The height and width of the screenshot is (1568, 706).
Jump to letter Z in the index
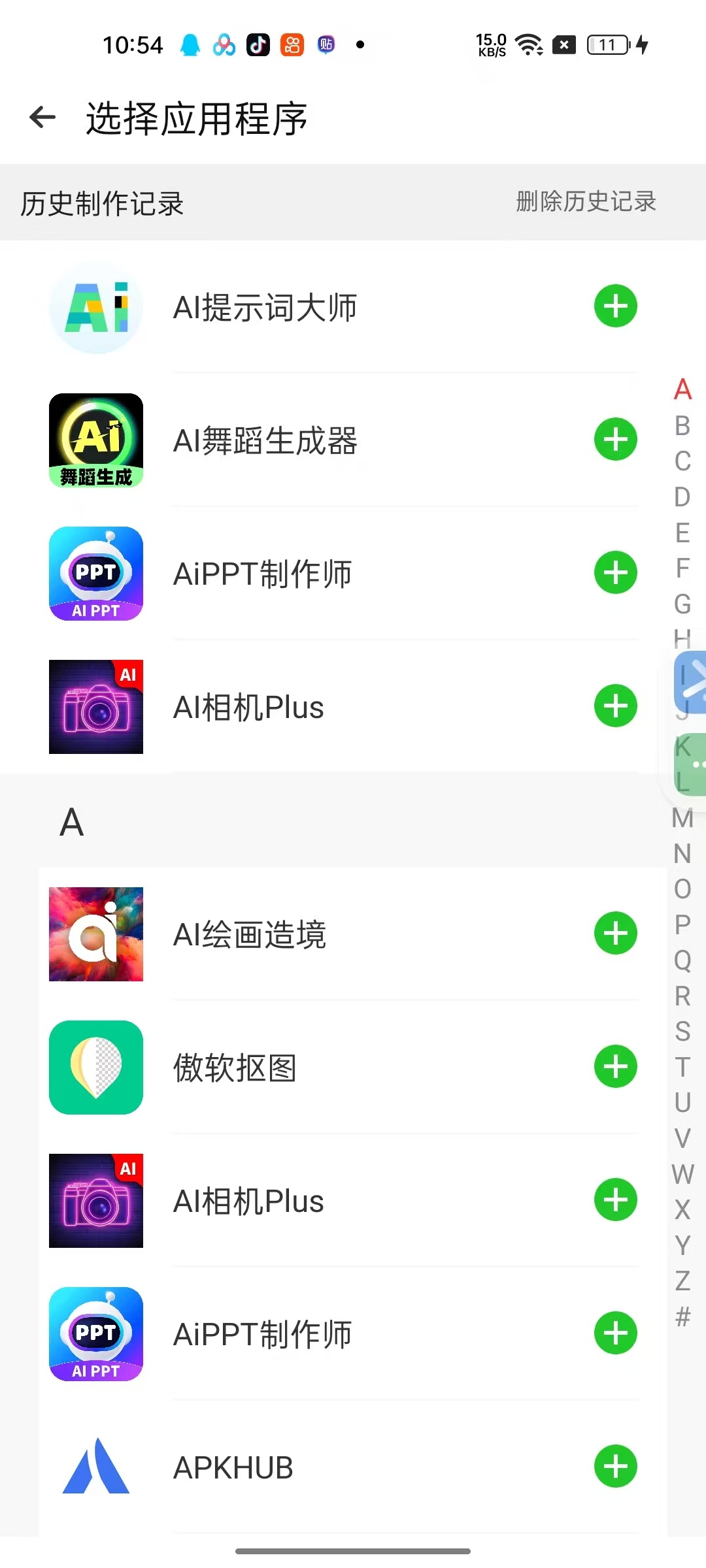point(682,1281)
